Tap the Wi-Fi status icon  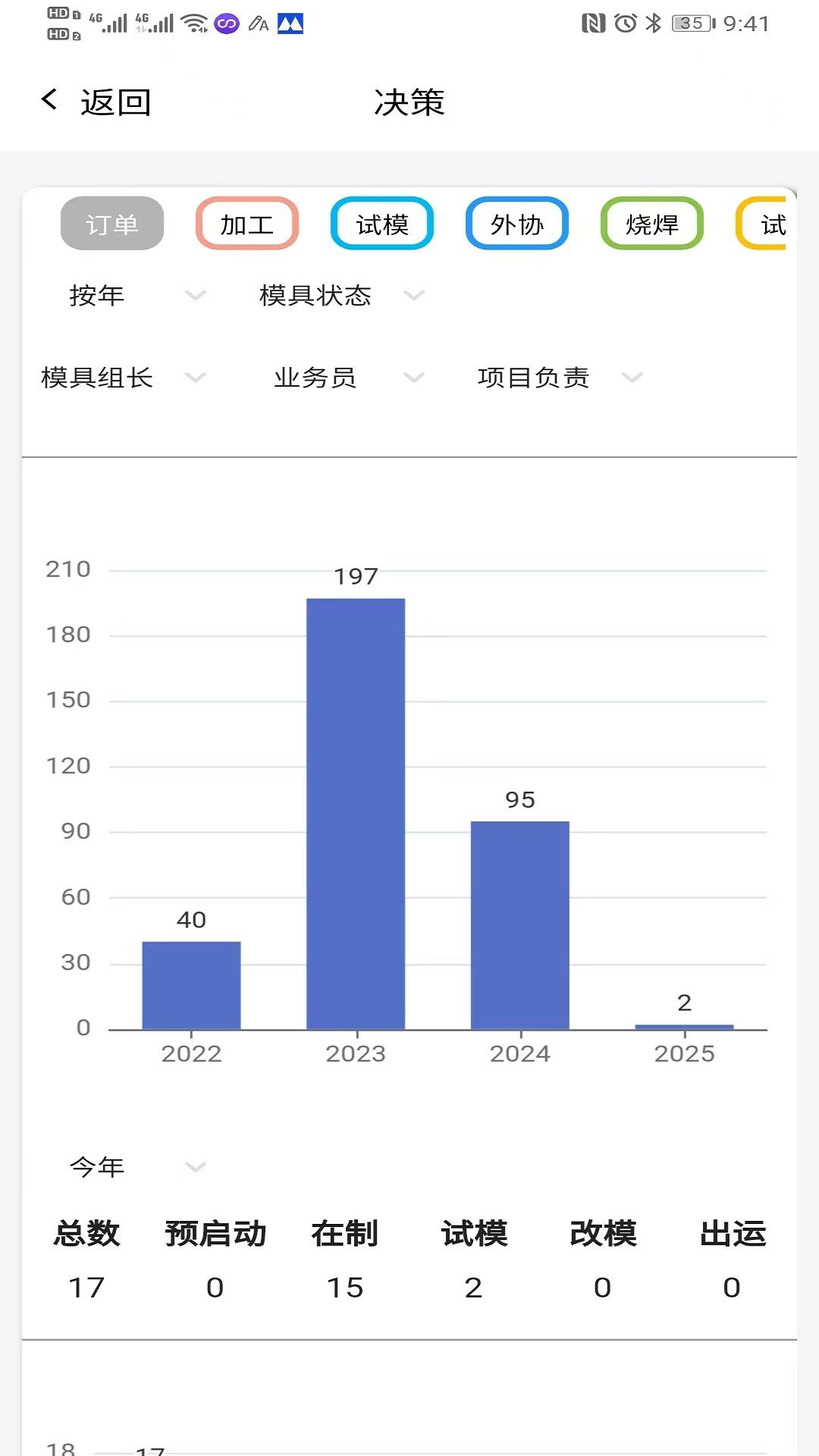(196, 24)
